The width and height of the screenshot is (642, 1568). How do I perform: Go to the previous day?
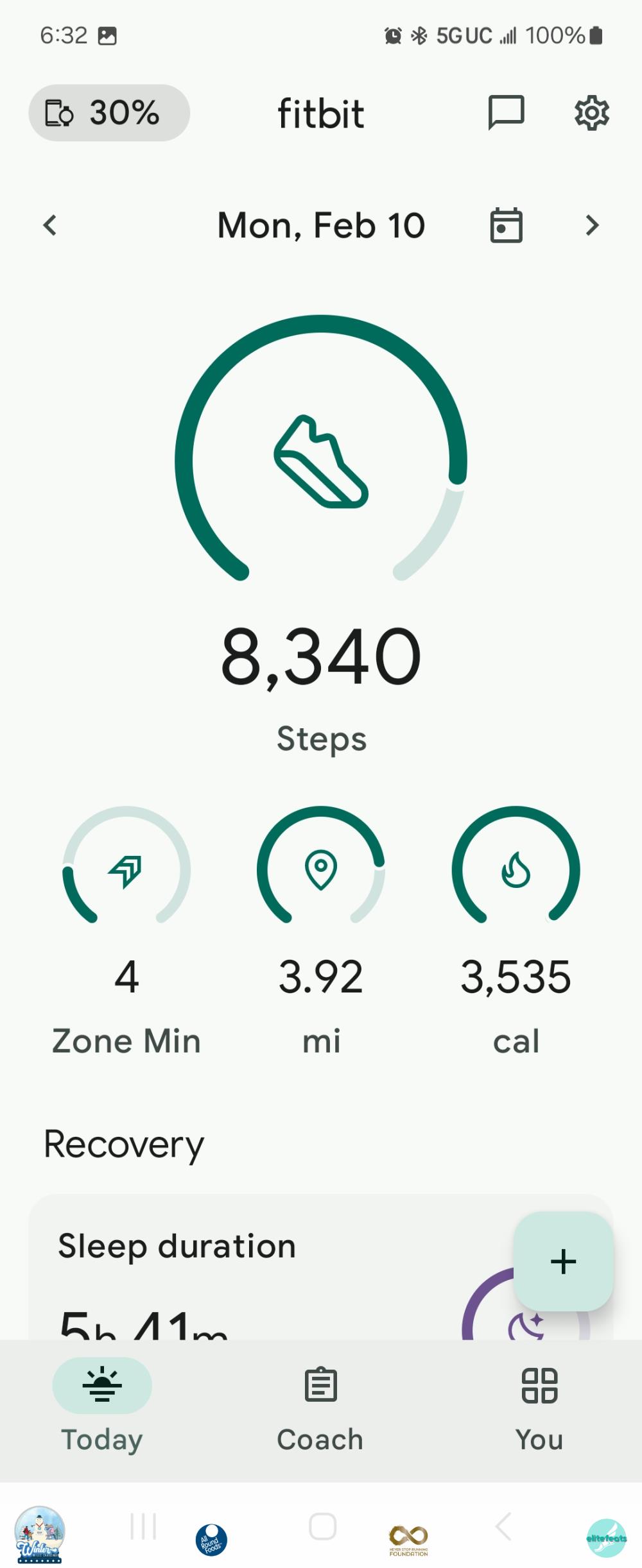tap(50, 225)
